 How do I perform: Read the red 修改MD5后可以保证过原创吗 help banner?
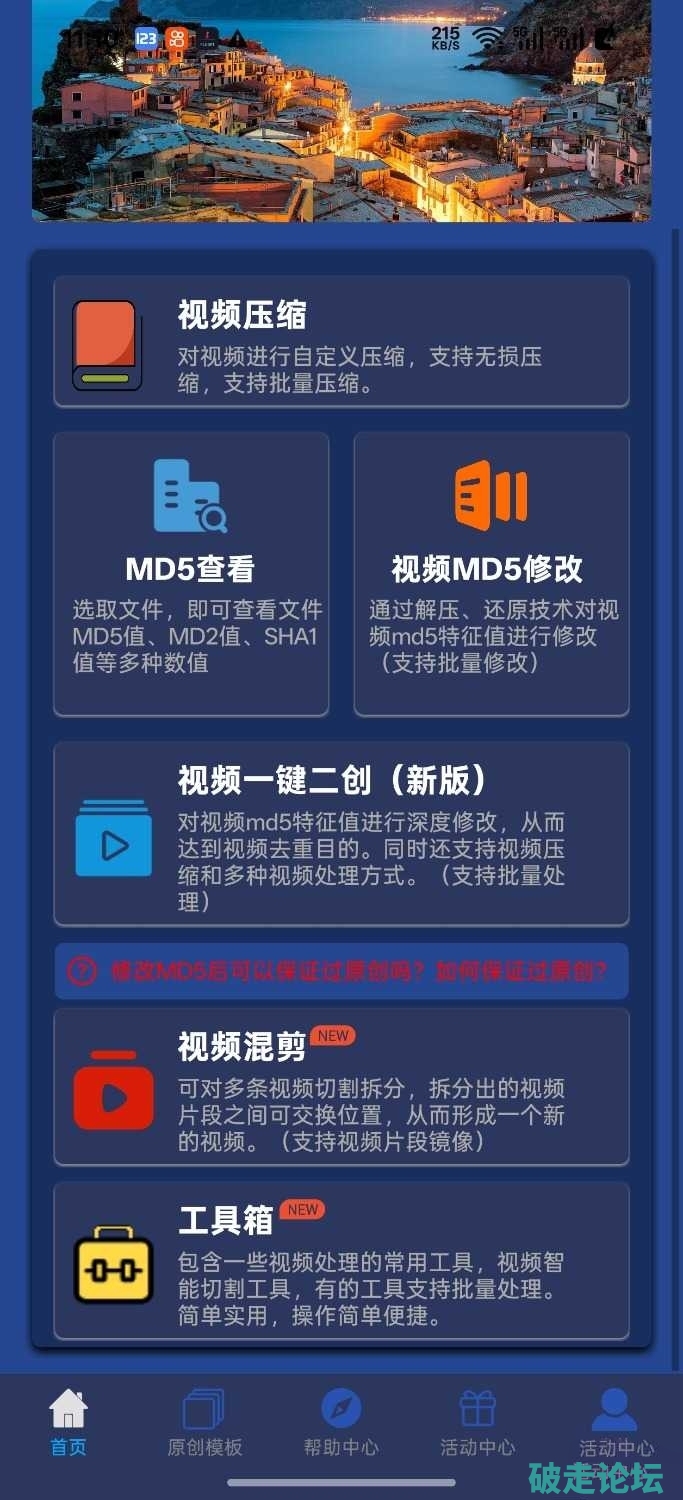[x=341, y=971]
